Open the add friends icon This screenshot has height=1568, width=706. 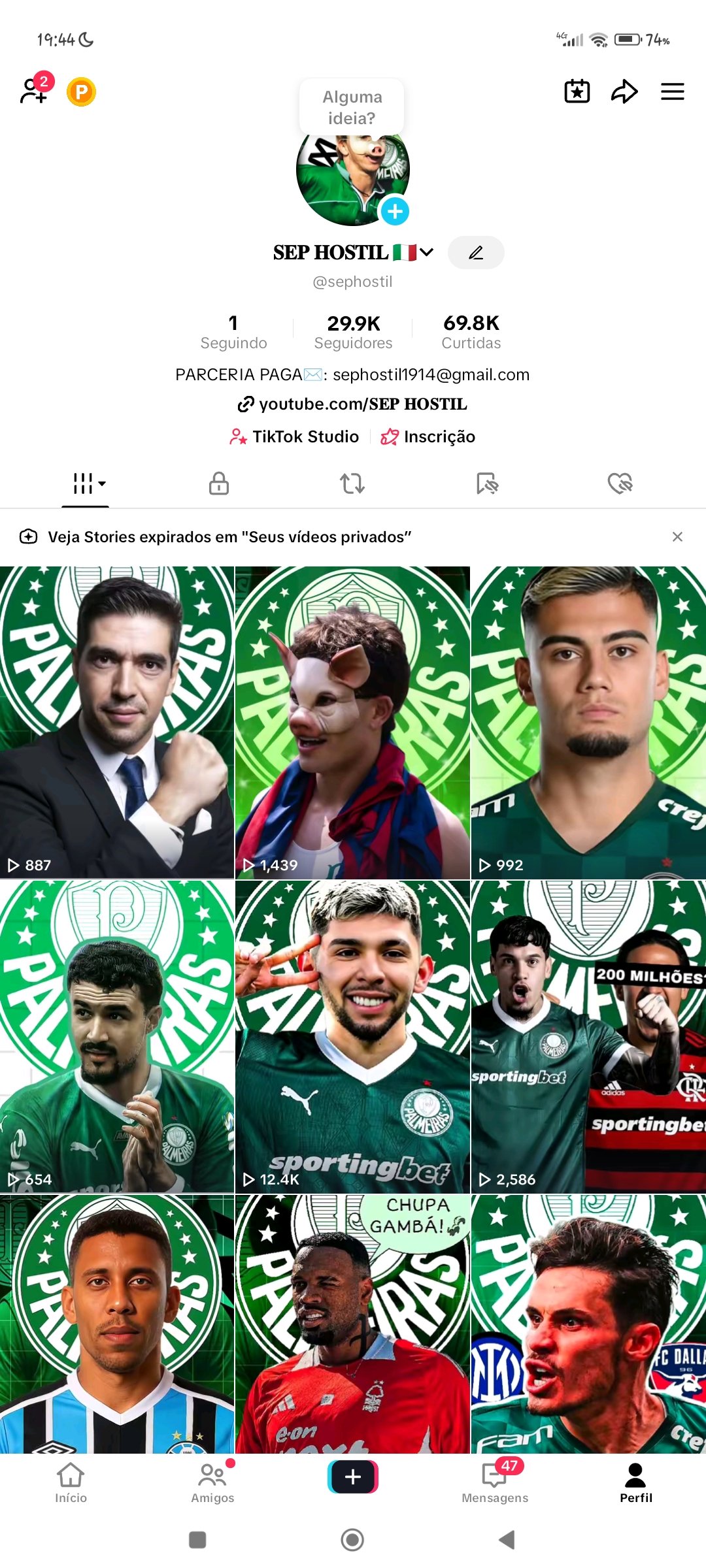pos(34,91)
